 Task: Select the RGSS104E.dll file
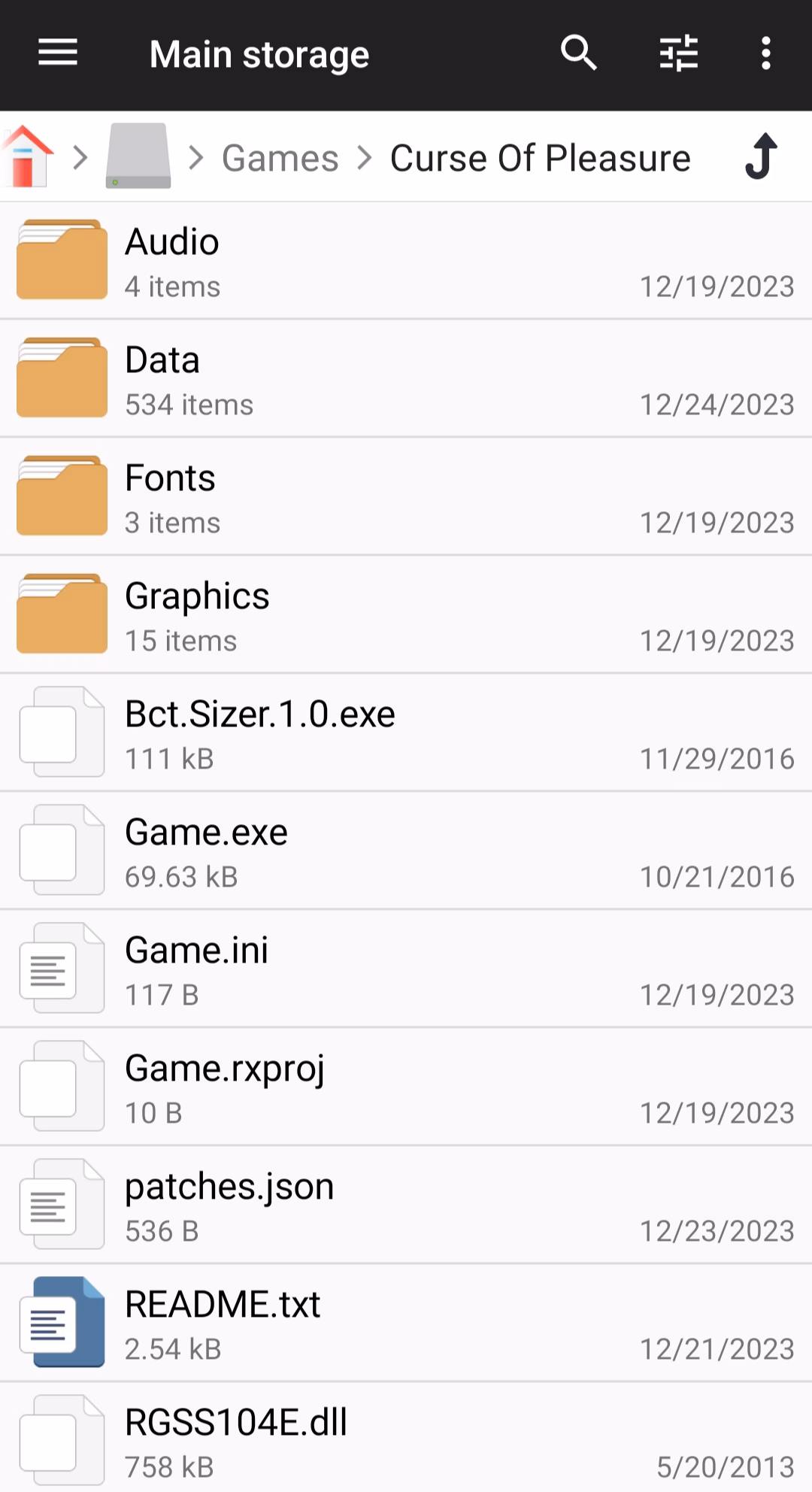coord(406,1438)
